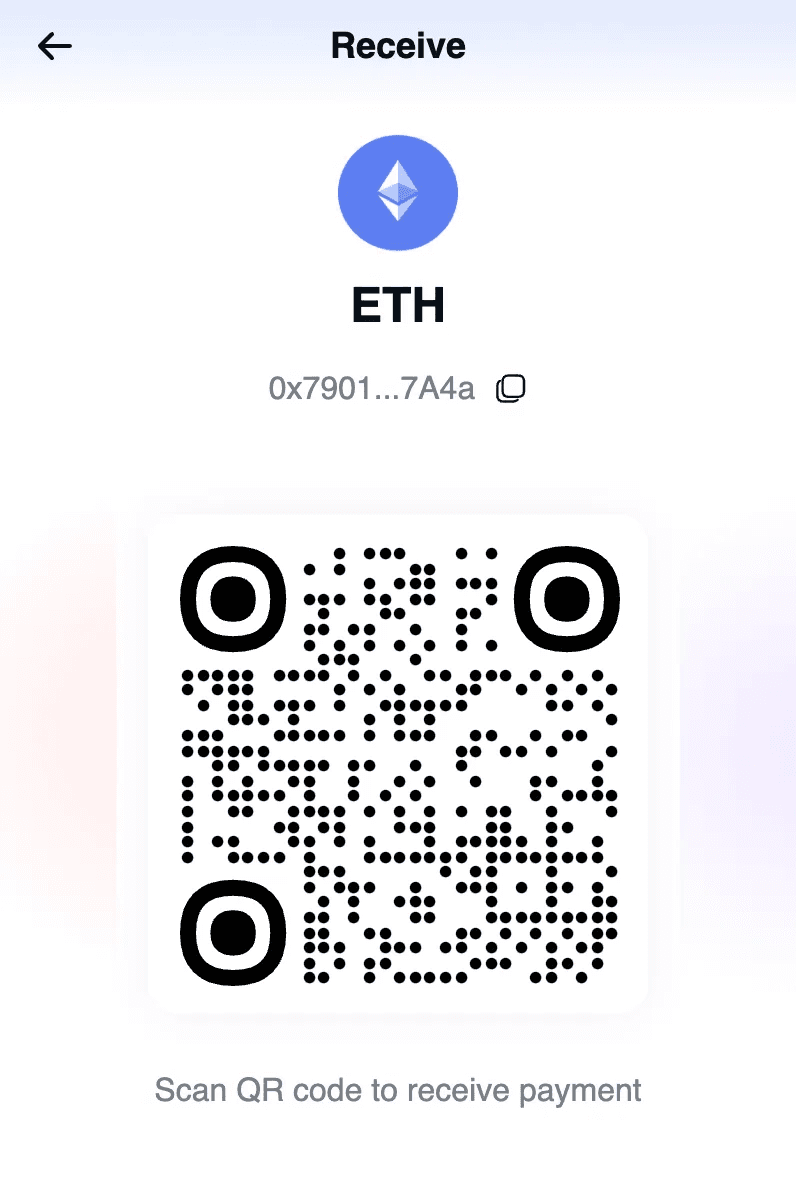Image resolution: width=796 pixels, height=1188 pixels.
Task: Go back from the Receive screen
Action: click(54, 46)
